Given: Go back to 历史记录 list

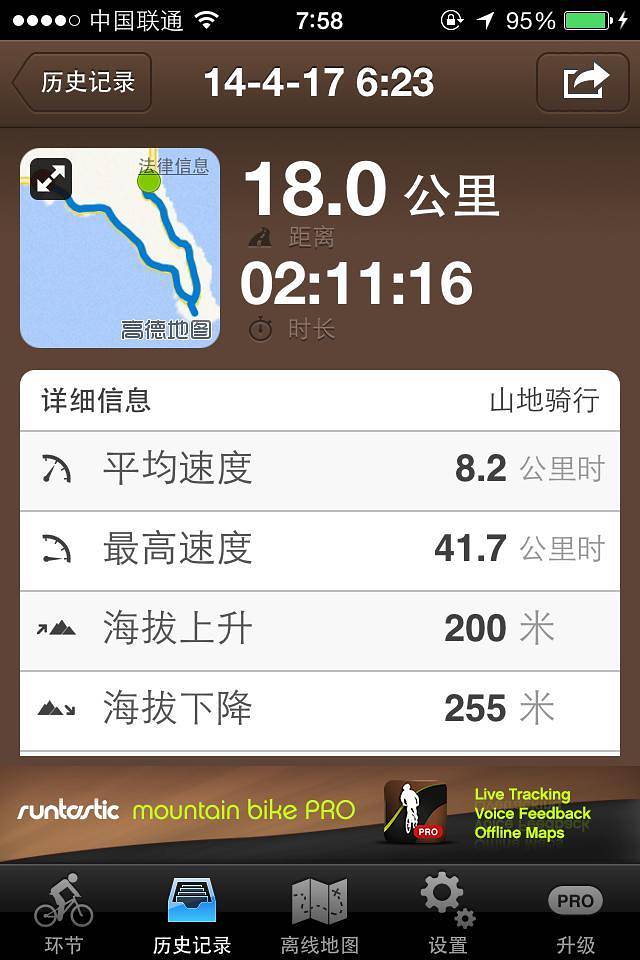Looking at the screenshot, I should (x=84, y=82).
